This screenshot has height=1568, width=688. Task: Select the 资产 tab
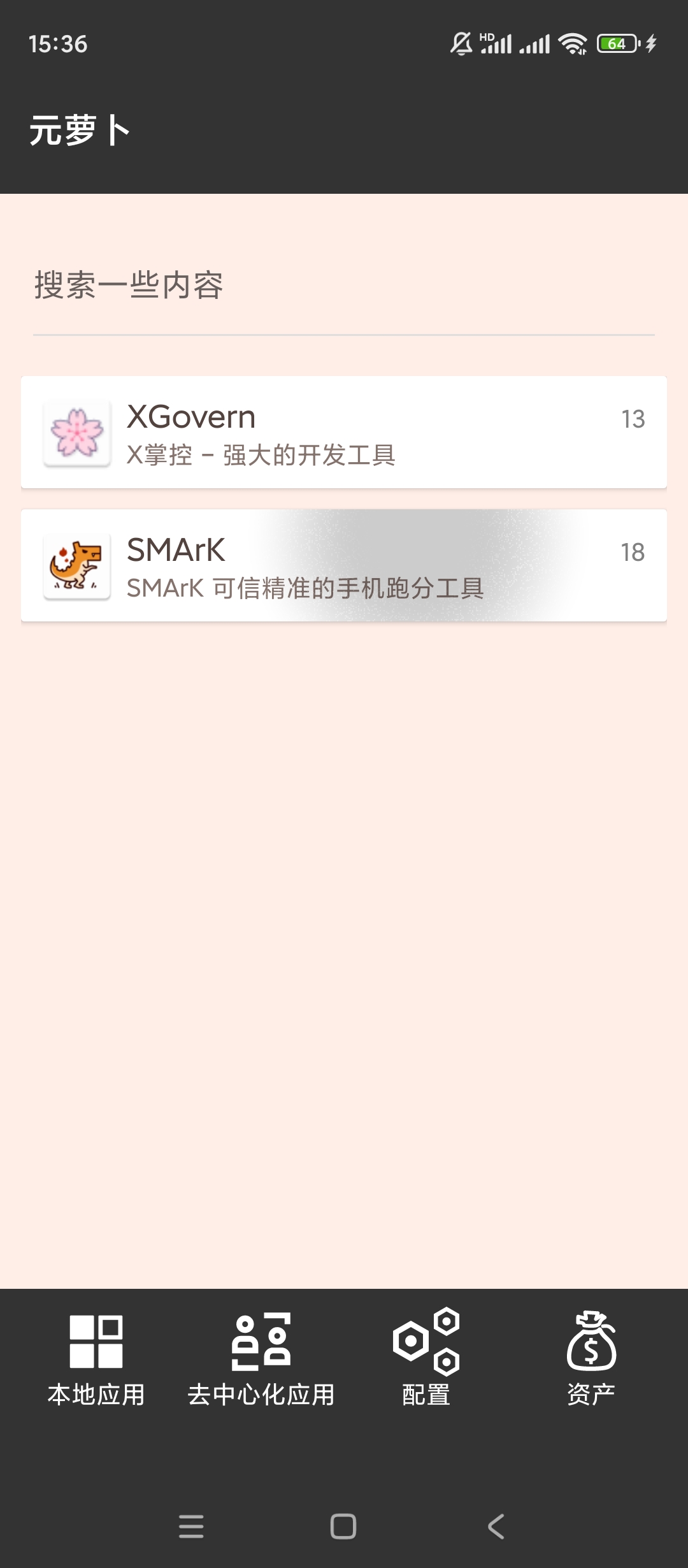[x=591, y=1358]
